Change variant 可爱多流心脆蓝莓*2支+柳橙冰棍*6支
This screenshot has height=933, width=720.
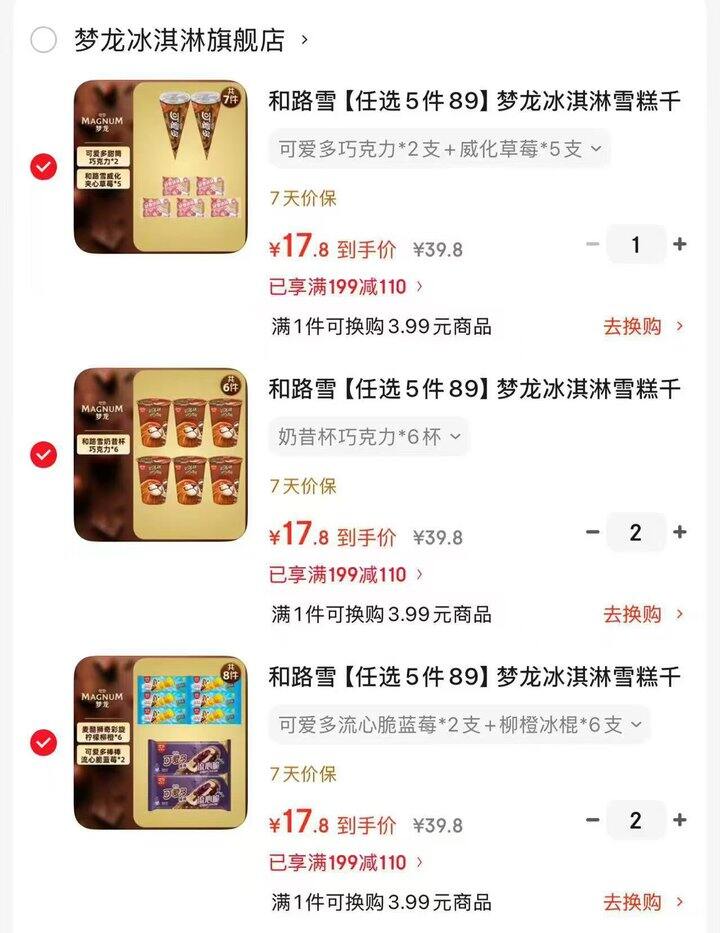tap(459, 725)
